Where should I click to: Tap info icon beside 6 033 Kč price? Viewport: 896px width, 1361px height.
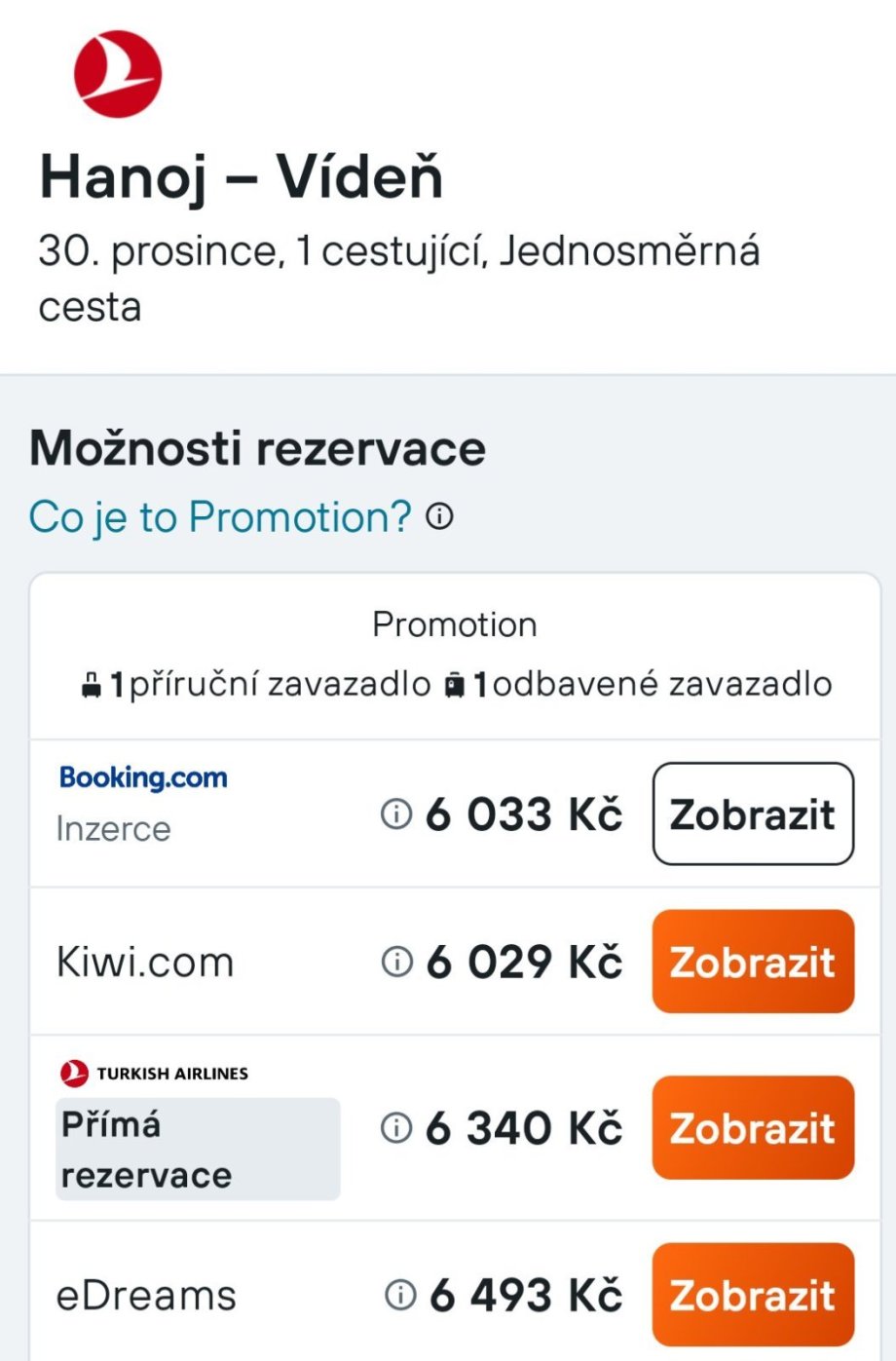point(395,813)
